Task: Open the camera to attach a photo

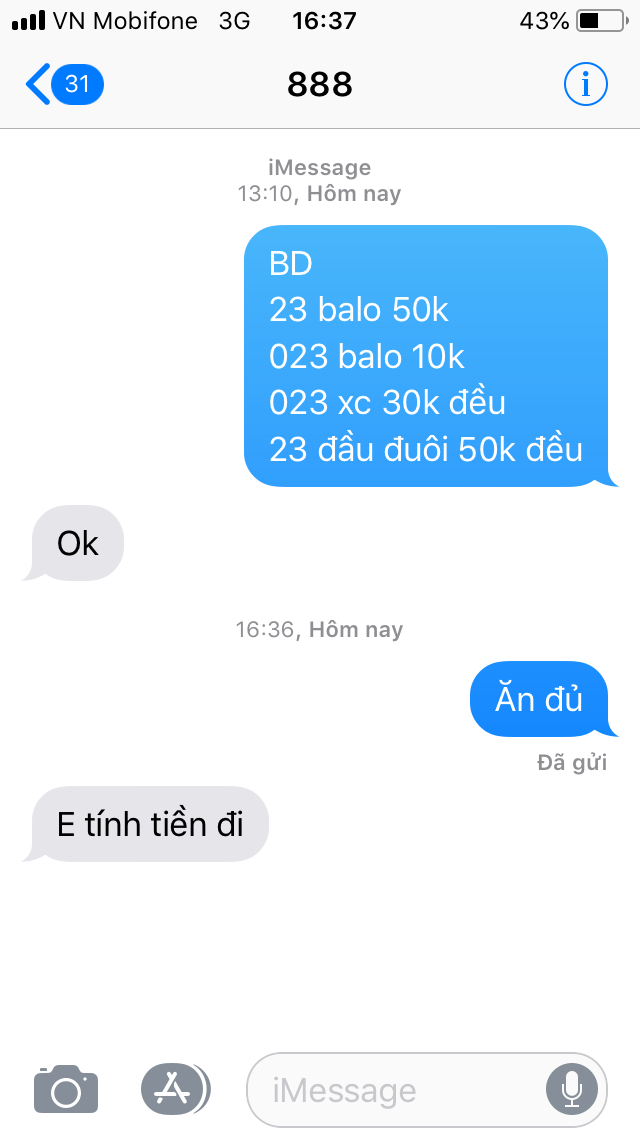Action: 66,1088
